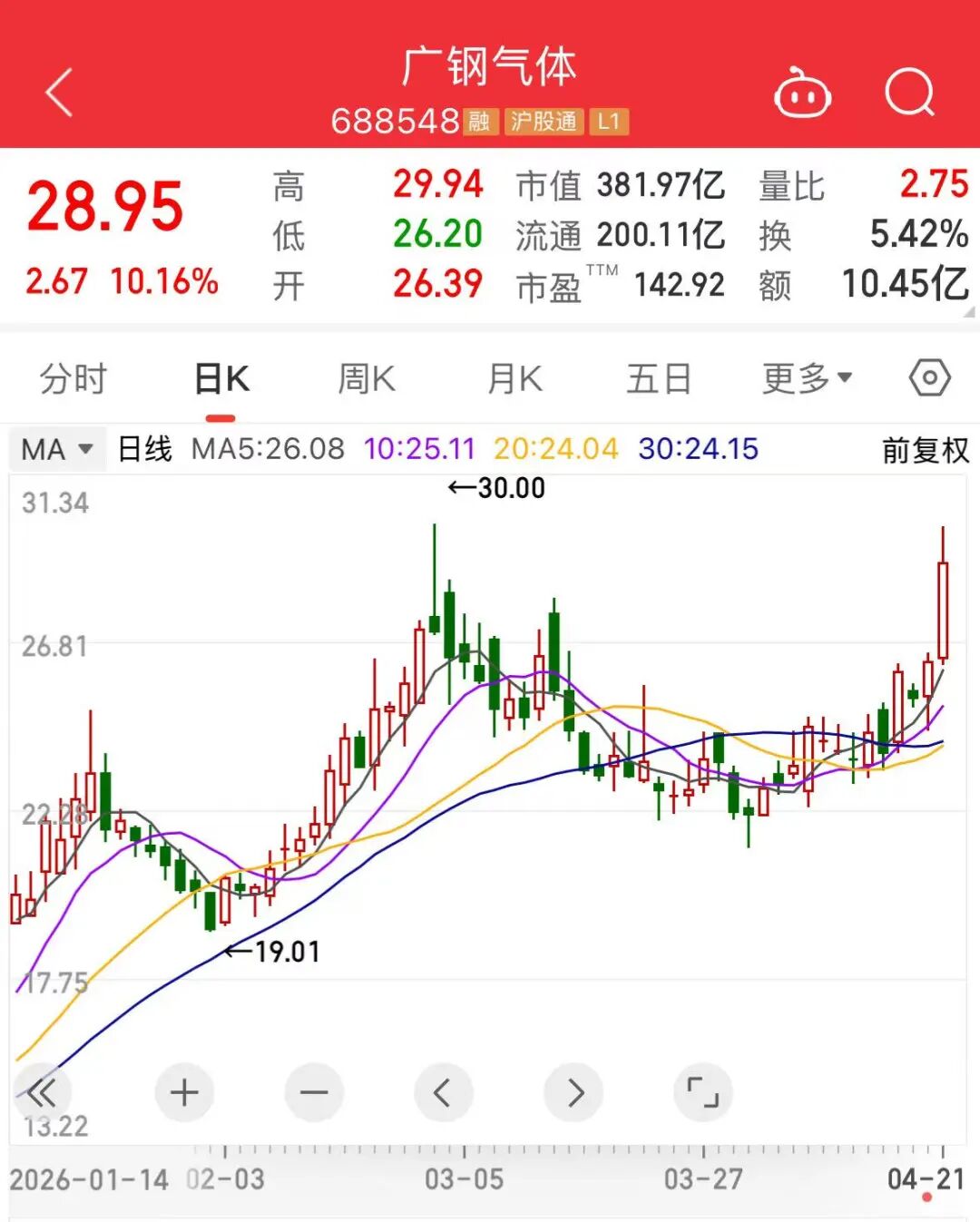Switch to the 分时 tab
The height and width of the screenshot is (1222, 980).
coord(73,379)
